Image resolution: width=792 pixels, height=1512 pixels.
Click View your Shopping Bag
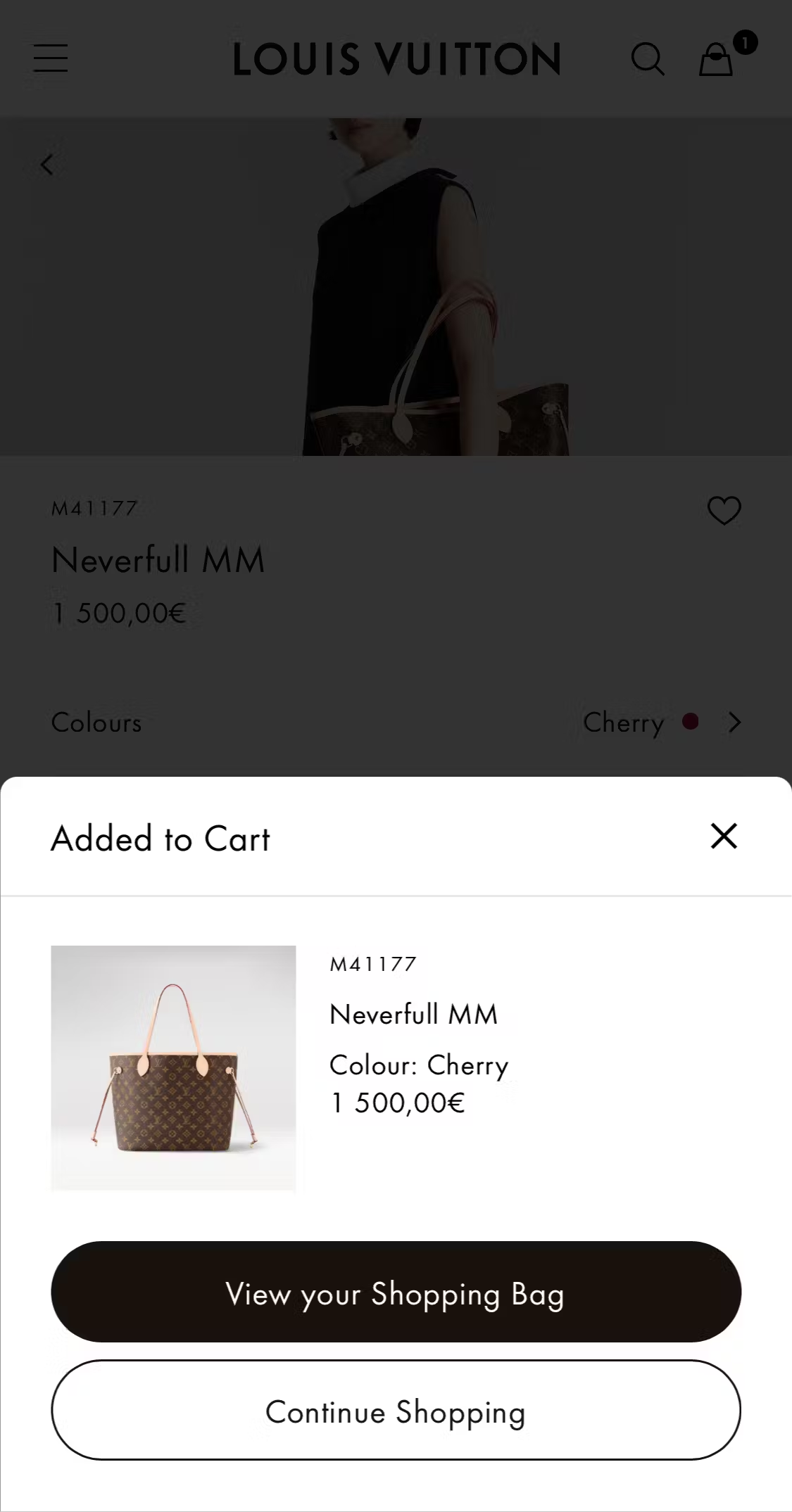[396, 1293]
